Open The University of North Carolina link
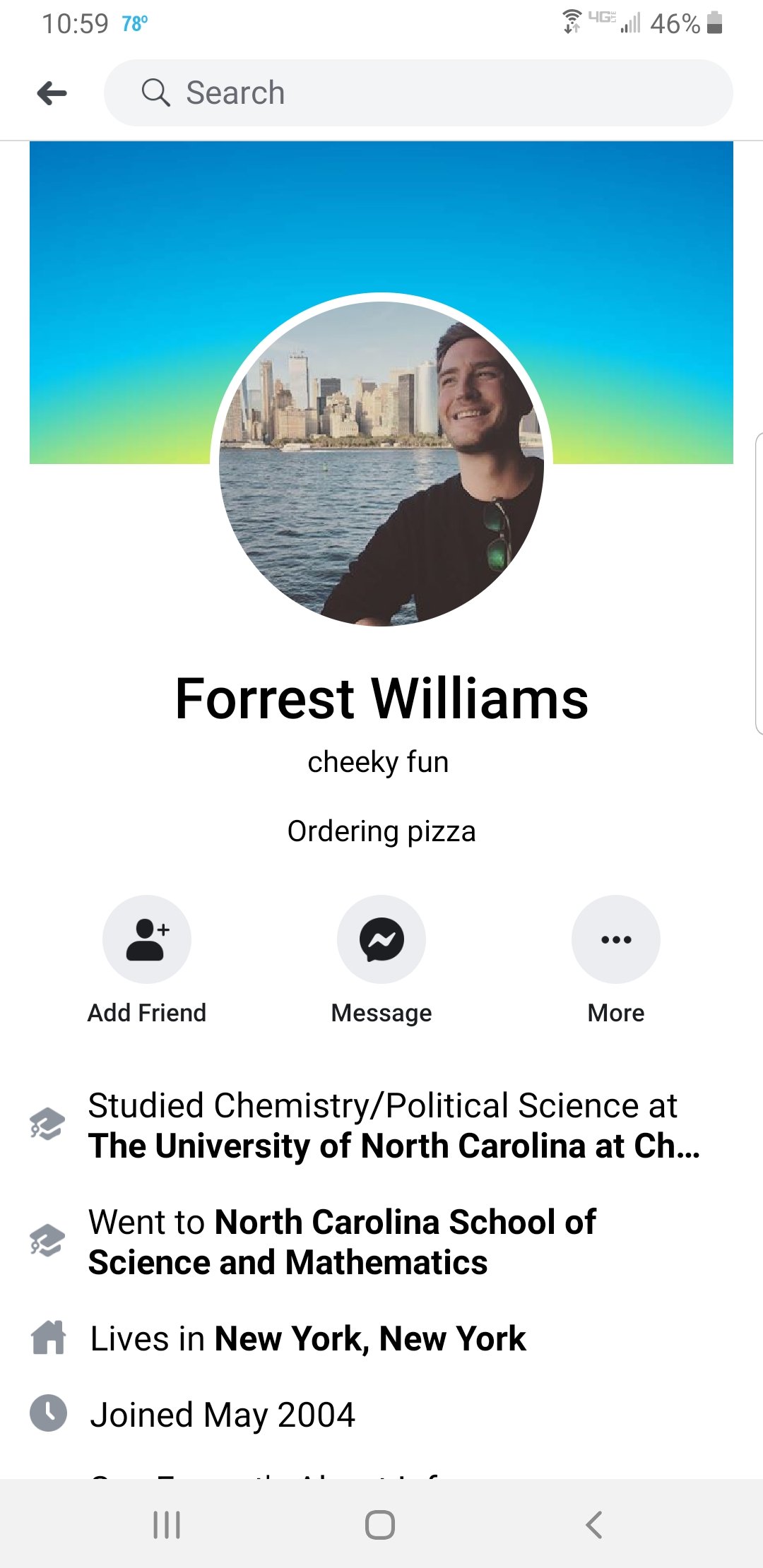763x1568 pixels. click(394, 1146)
